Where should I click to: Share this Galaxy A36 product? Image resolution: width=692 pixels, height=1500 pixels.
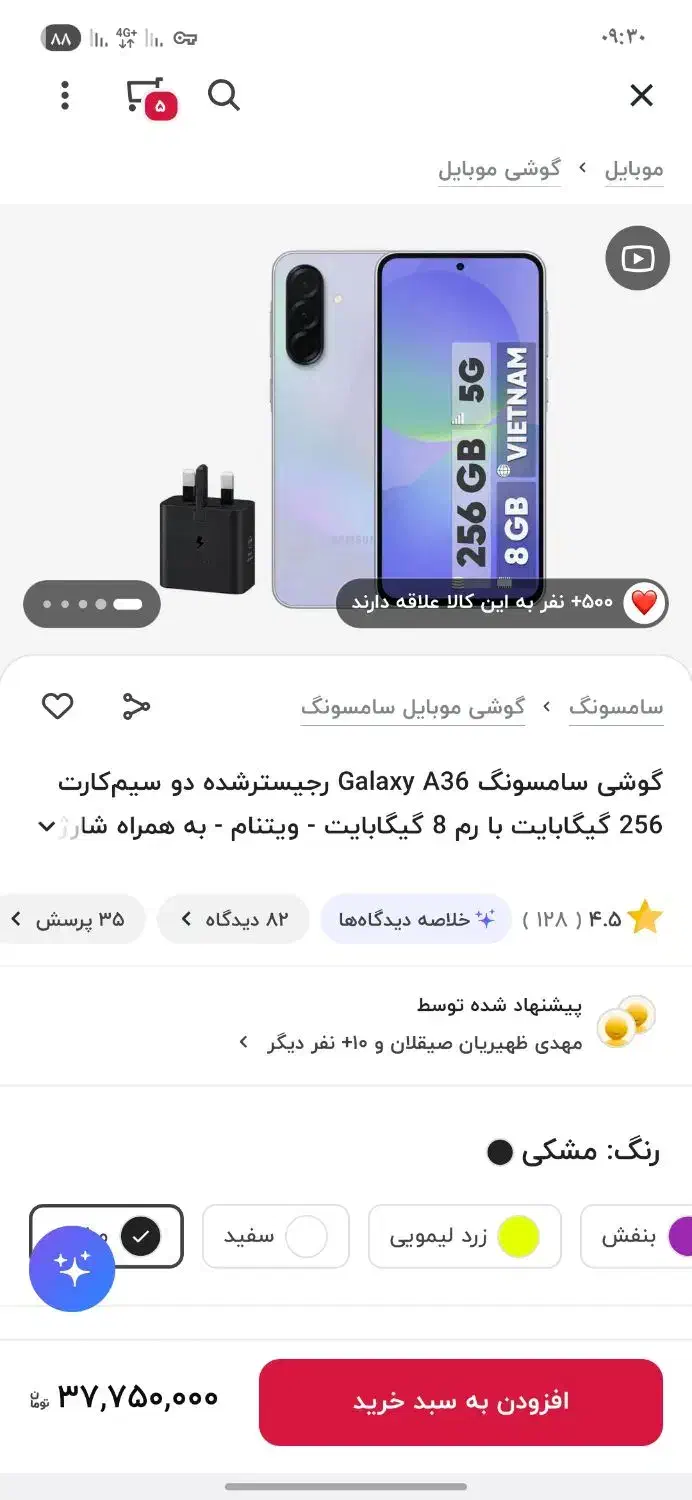pyautogui.click(x=136, y=706)
